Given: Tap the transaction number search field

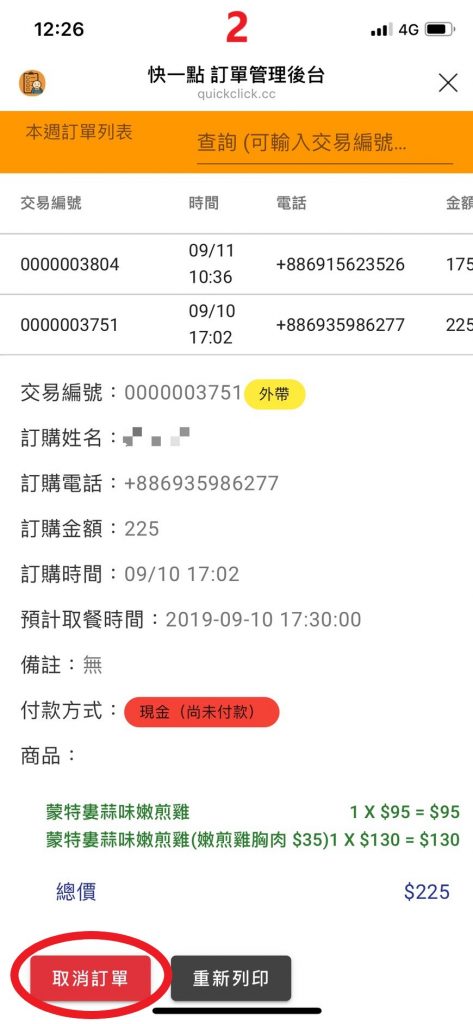Looking at the screenshot, I should click(325, 144).
